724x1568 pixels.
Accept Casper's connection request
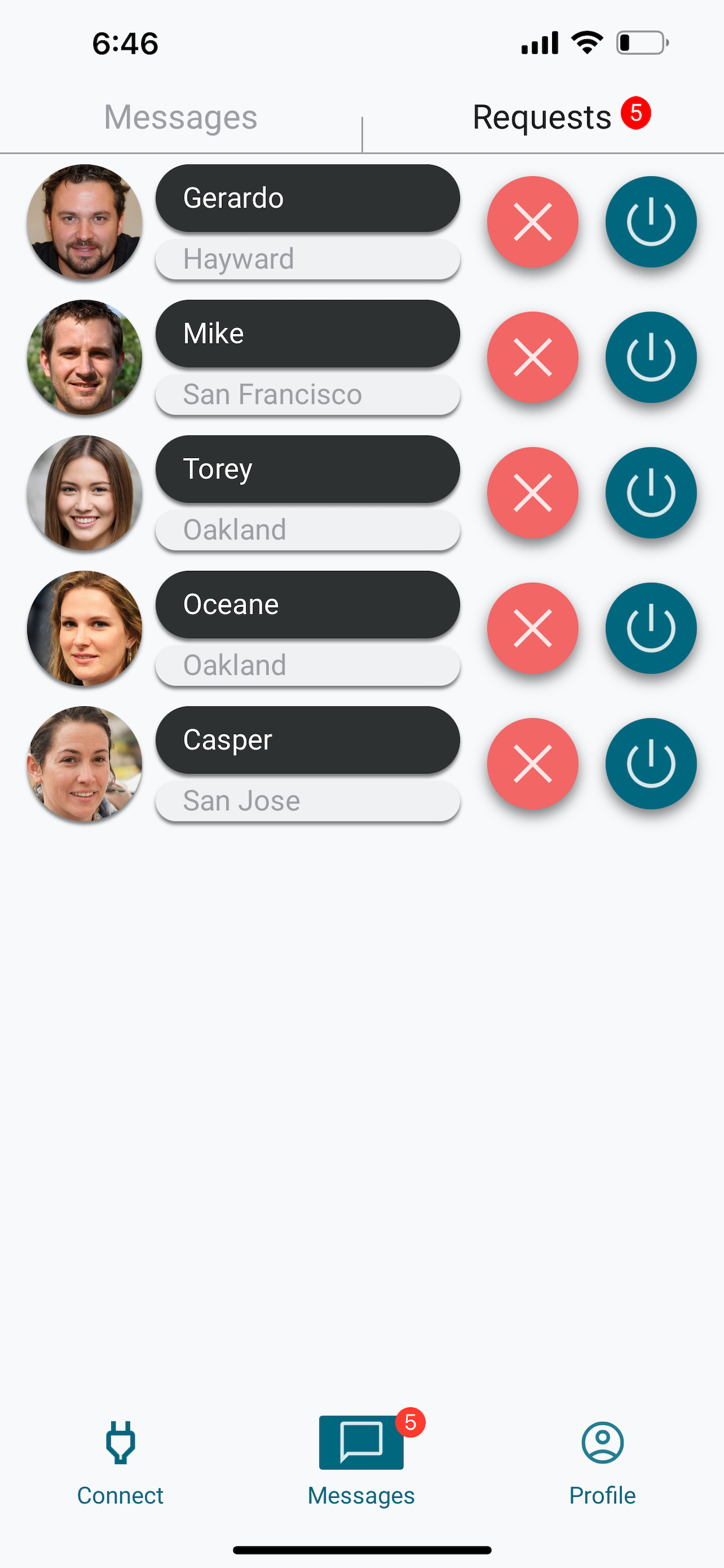click(x=651, y=764)
